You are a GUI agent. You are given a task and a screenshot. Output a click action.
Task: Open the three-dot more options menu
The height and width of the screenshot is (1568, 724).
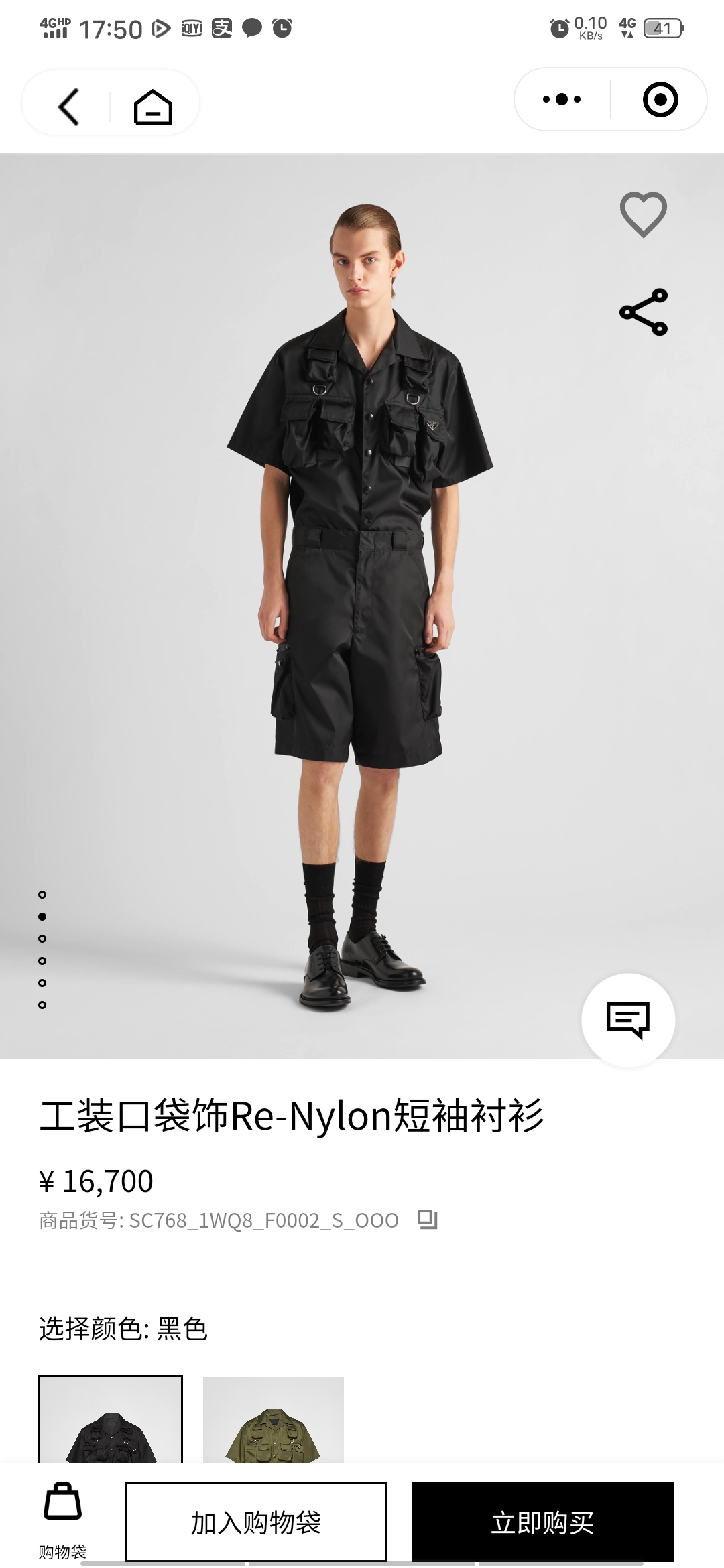pos(562,100)
